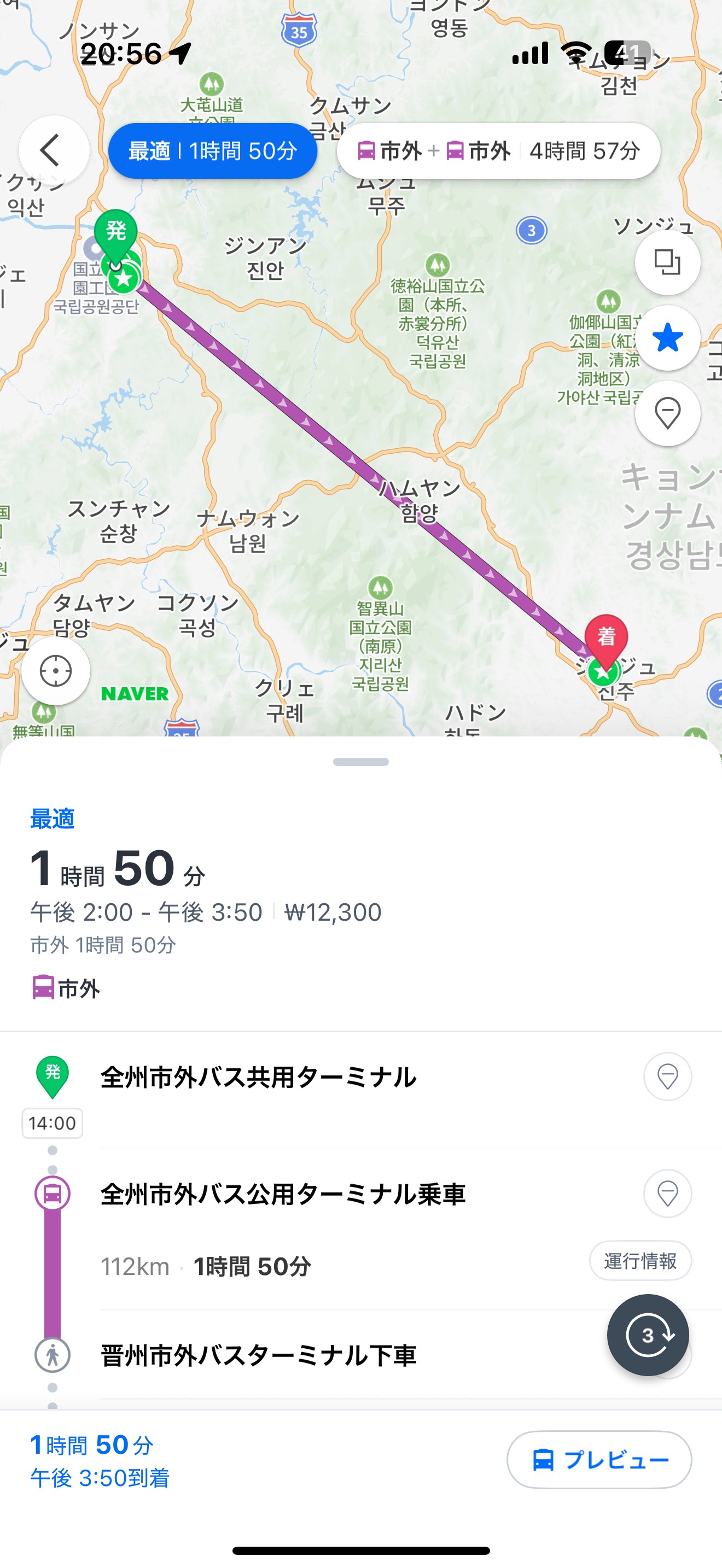Tap the blue star favorites button
The height and width of the screenshot is (1568, 722).
coord(667,338)
